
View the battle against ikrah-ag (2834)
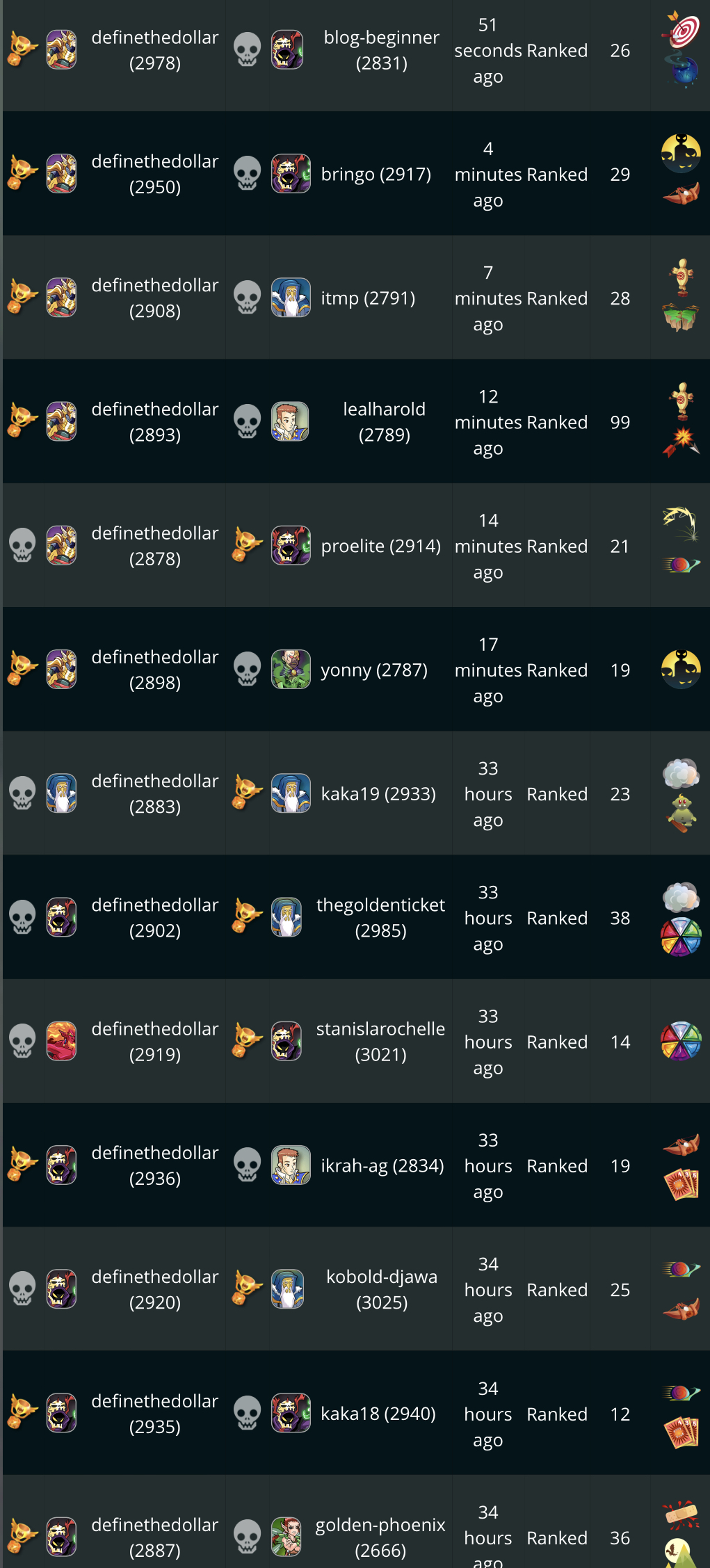click(x=382, y=1165)
